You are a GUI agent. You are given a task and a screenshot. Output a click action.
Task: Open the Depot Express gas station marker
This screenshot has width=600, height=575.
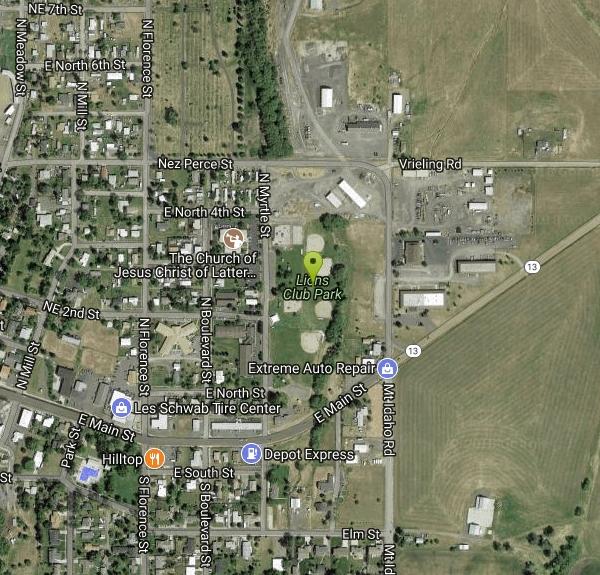pyautogui.click(x=250, y=454)
